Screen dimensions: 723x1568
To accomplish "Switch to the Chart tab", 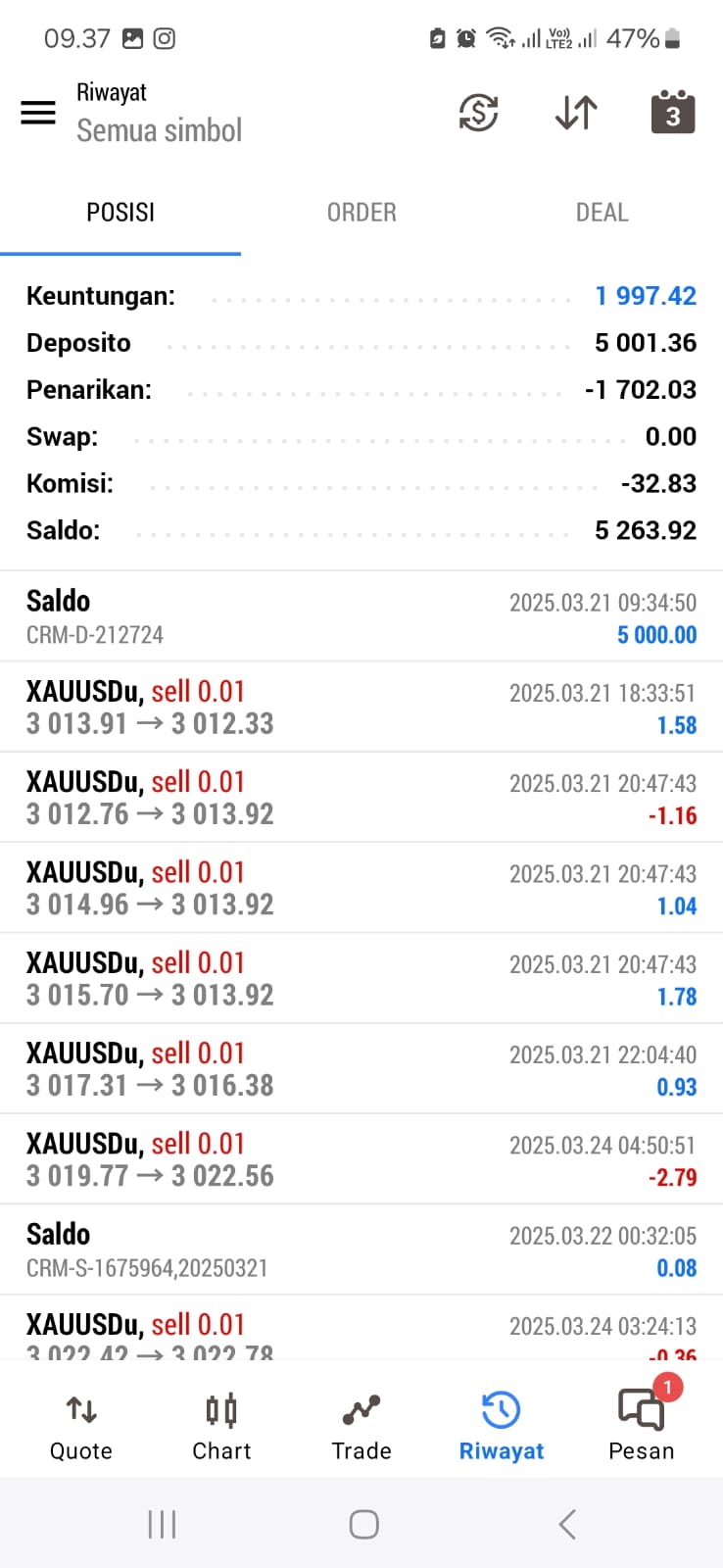I will [x=221, y=1426].
